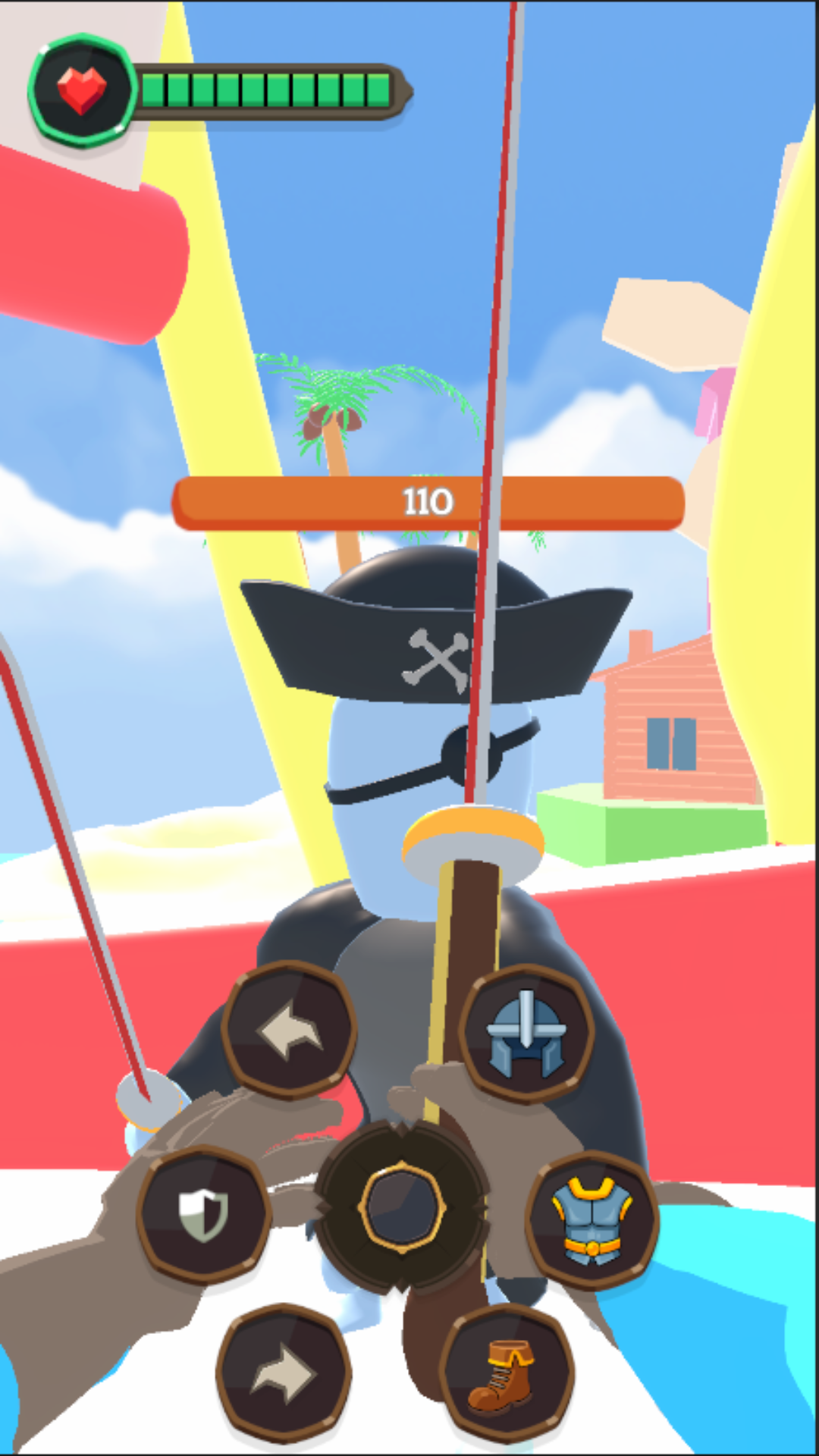Tap the shield defend button
Screen dimensions: 819x1456
coord(204,1215)
